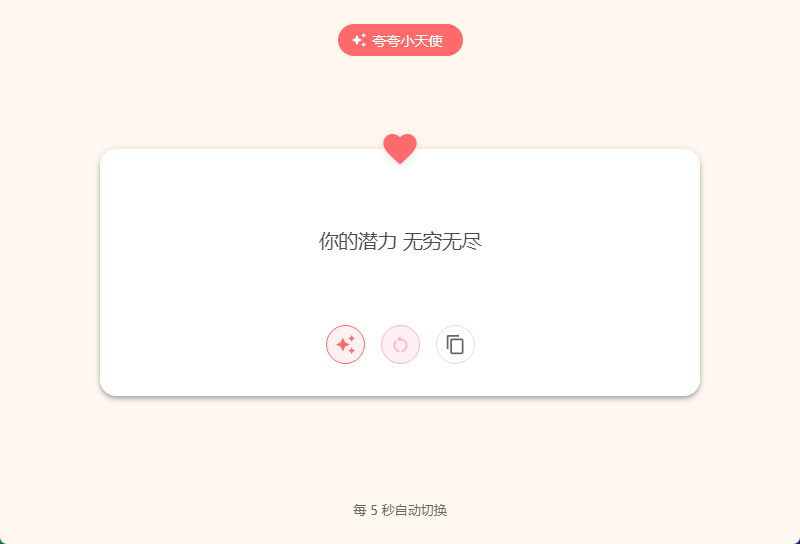Tap the circular refresh icon
The image size is (800, 544).
point(400,345)
